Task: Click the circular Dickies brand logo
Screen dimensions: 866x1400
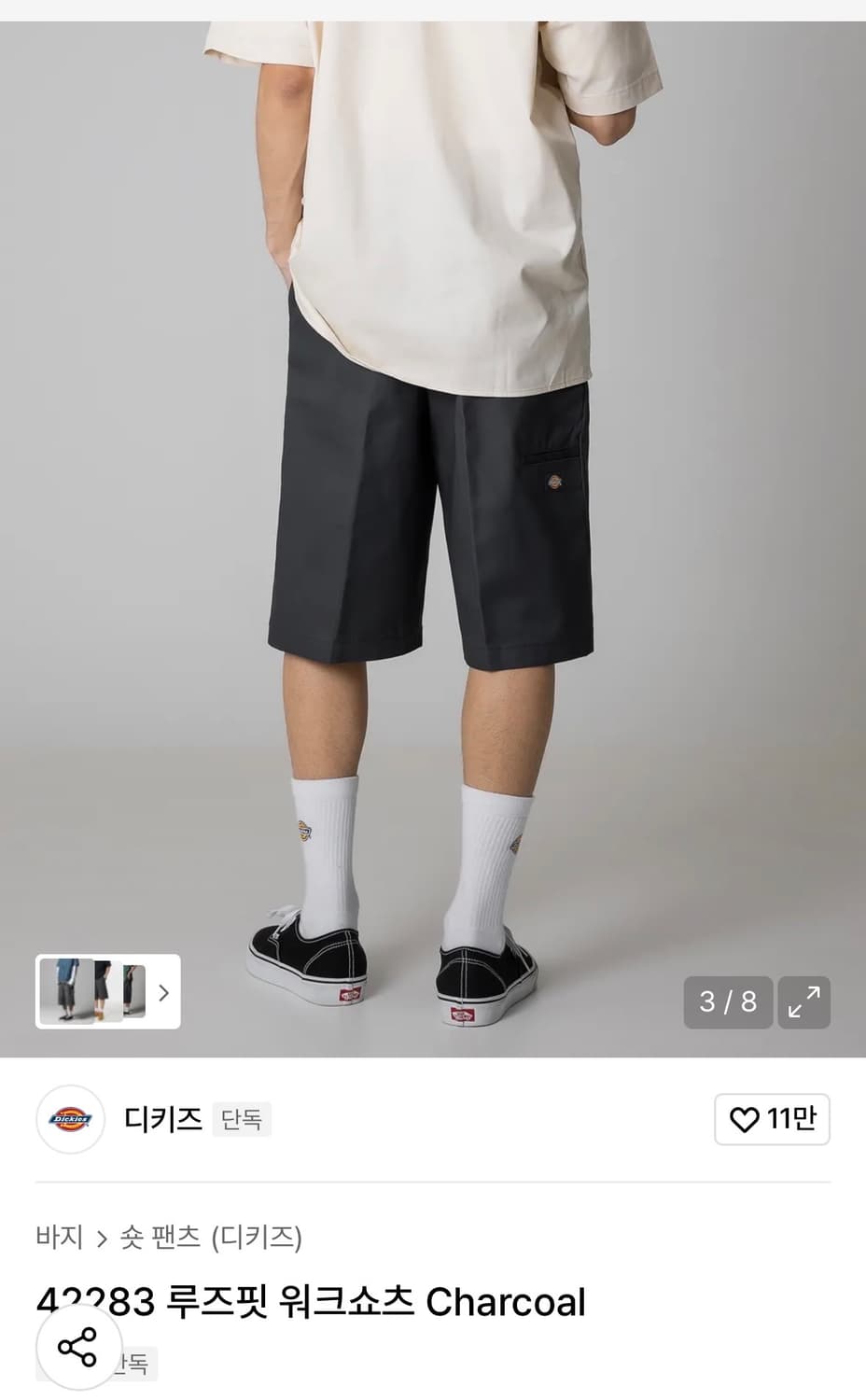Action: click(x=70, y=1119)
